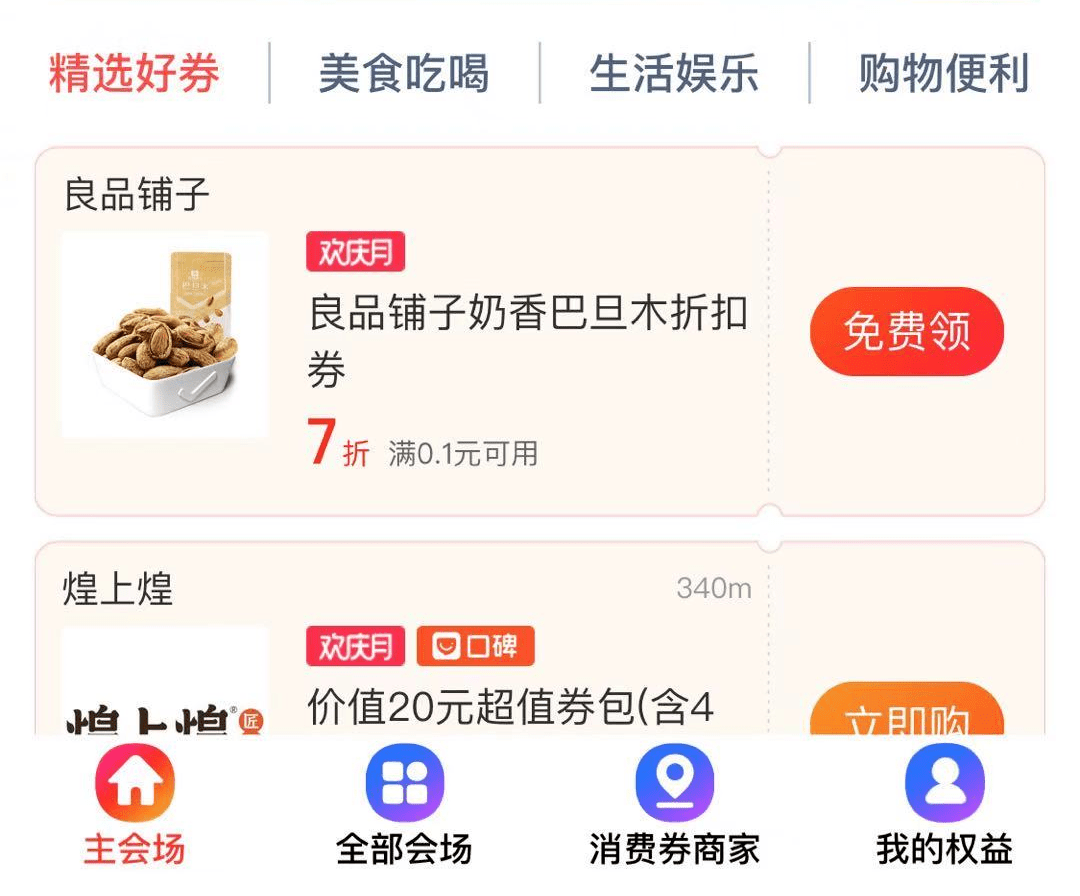This screenshot has height=896, width=1080.
Task: Open the 生活娱乐 category tab
Action: point(674,74)
